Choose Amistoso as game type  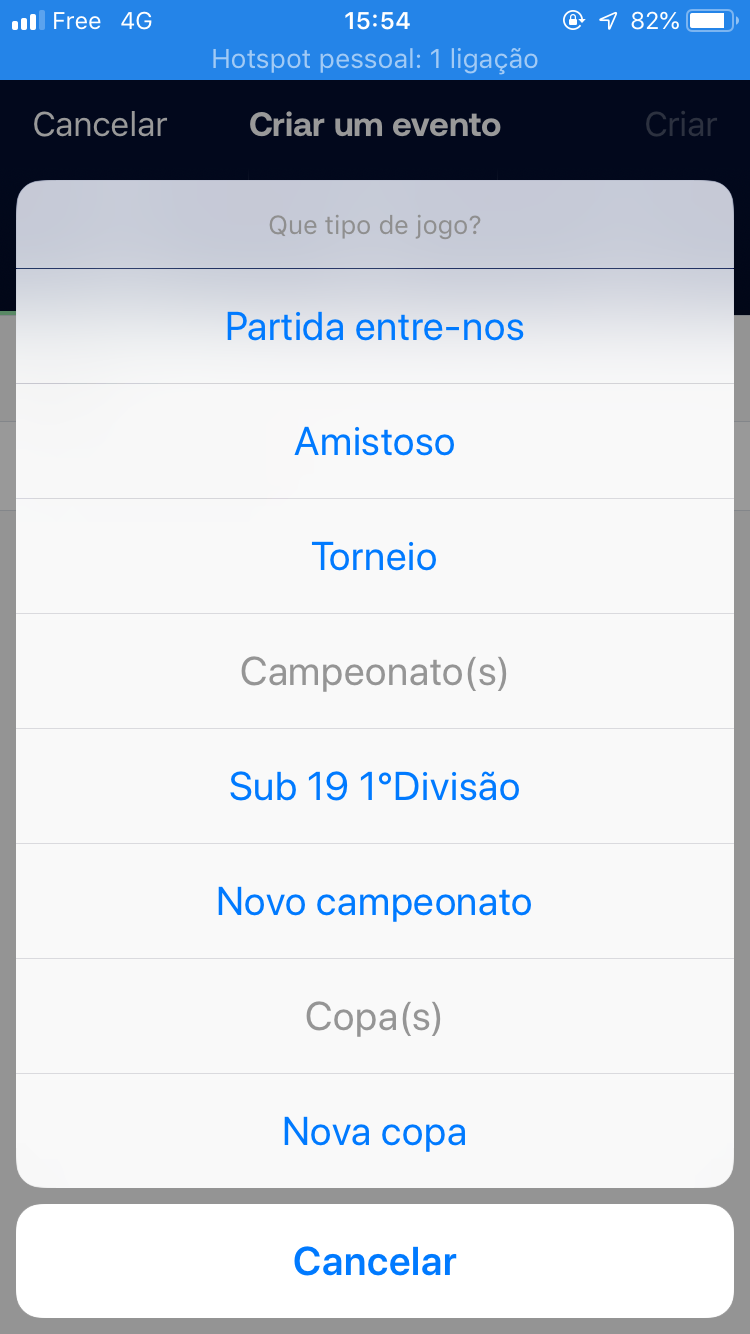(x=375, y=442)
